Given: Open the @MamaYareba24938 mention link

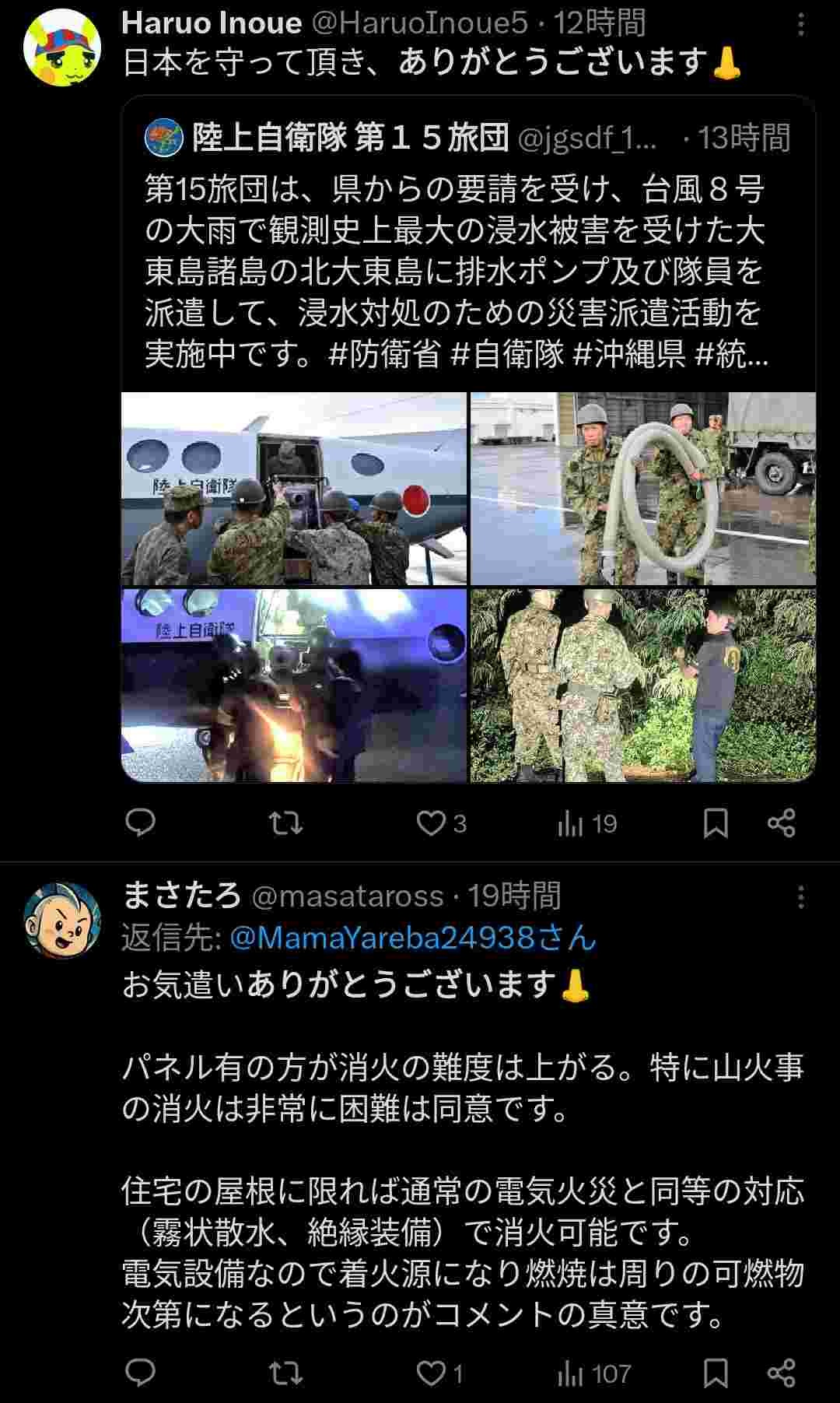Looking at the screenshot, I should pos(413,938).
